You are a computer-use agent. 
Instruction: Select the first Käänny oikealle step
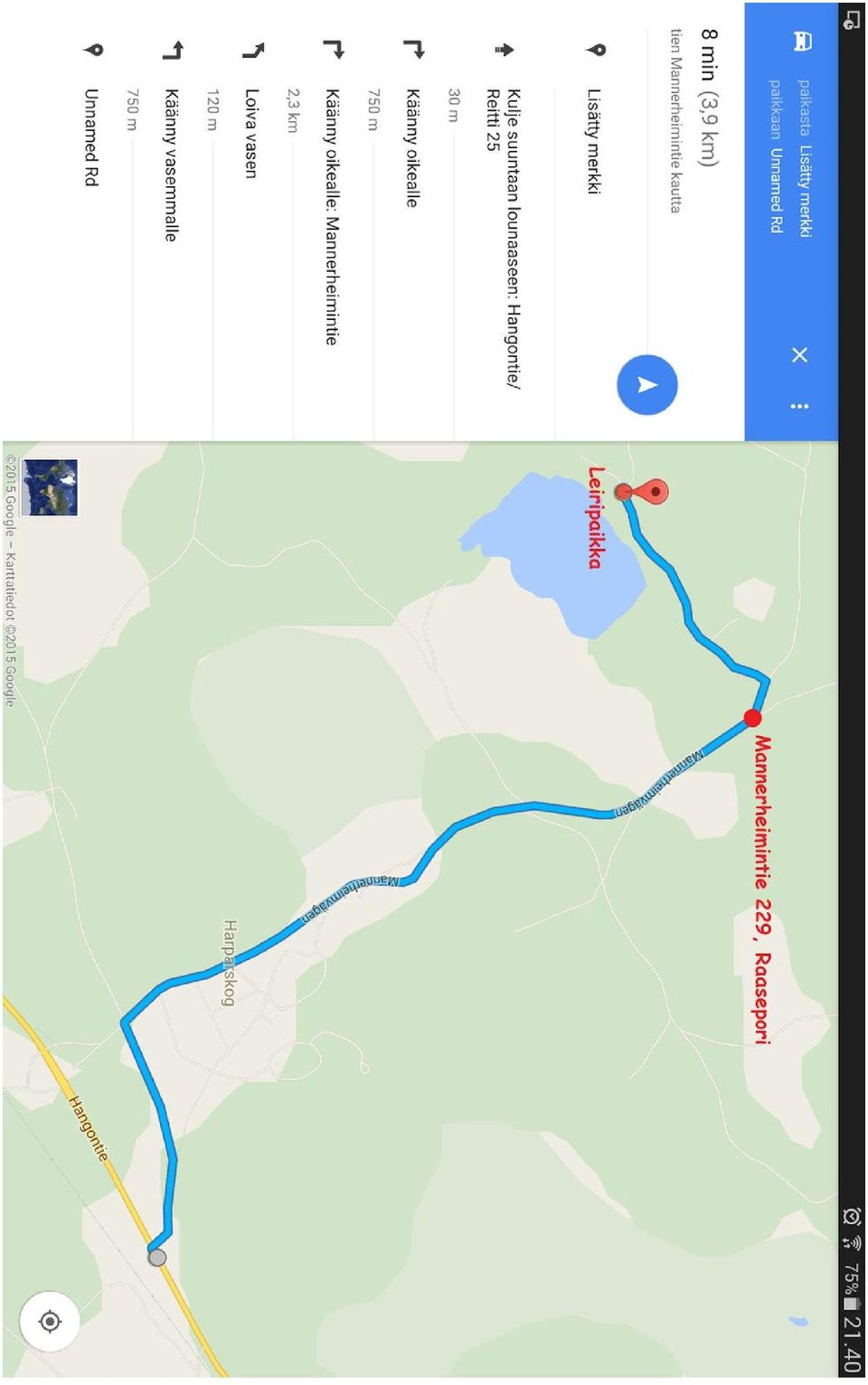[412, 147]
